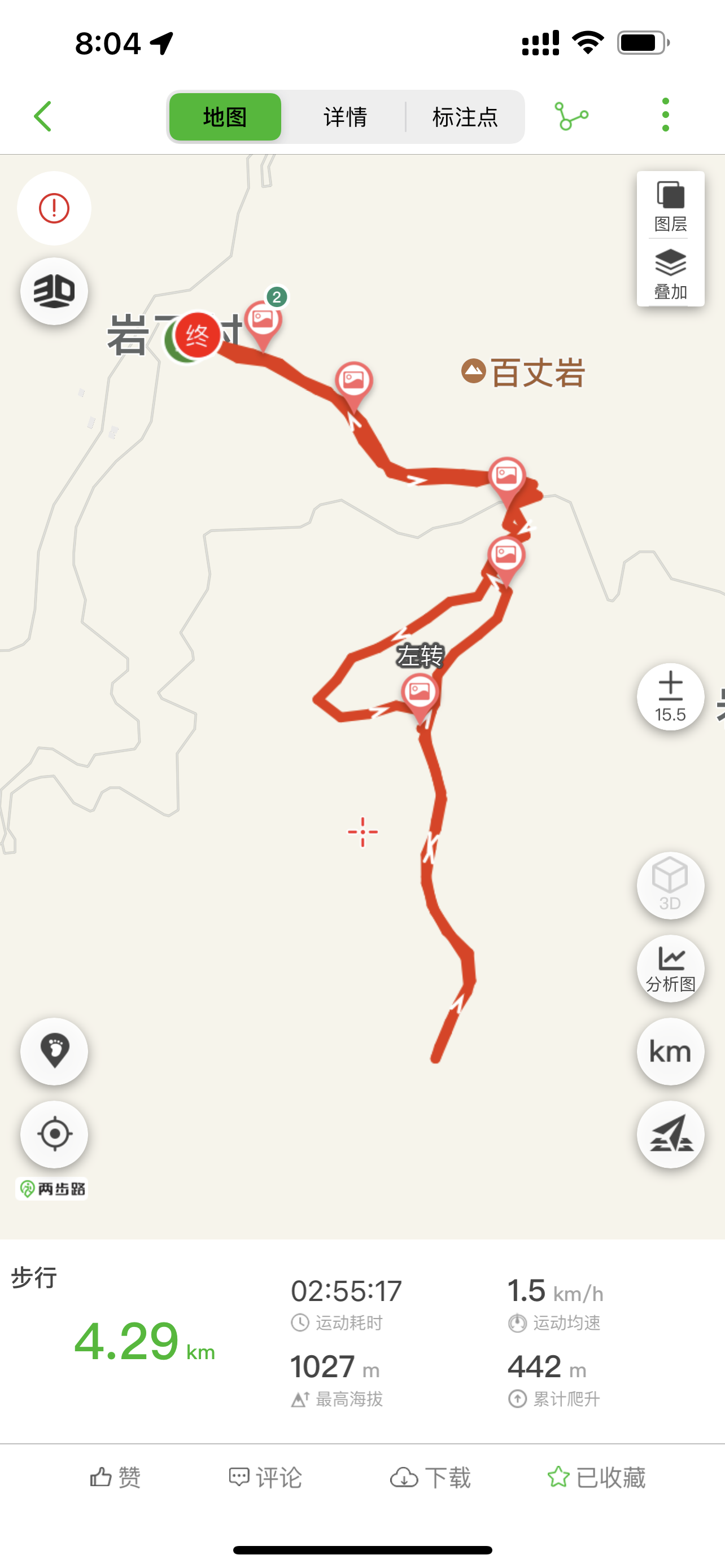Open the 3D terrain view button
725x1568 pixels.
pyautogui.click(x=54, y=292)
